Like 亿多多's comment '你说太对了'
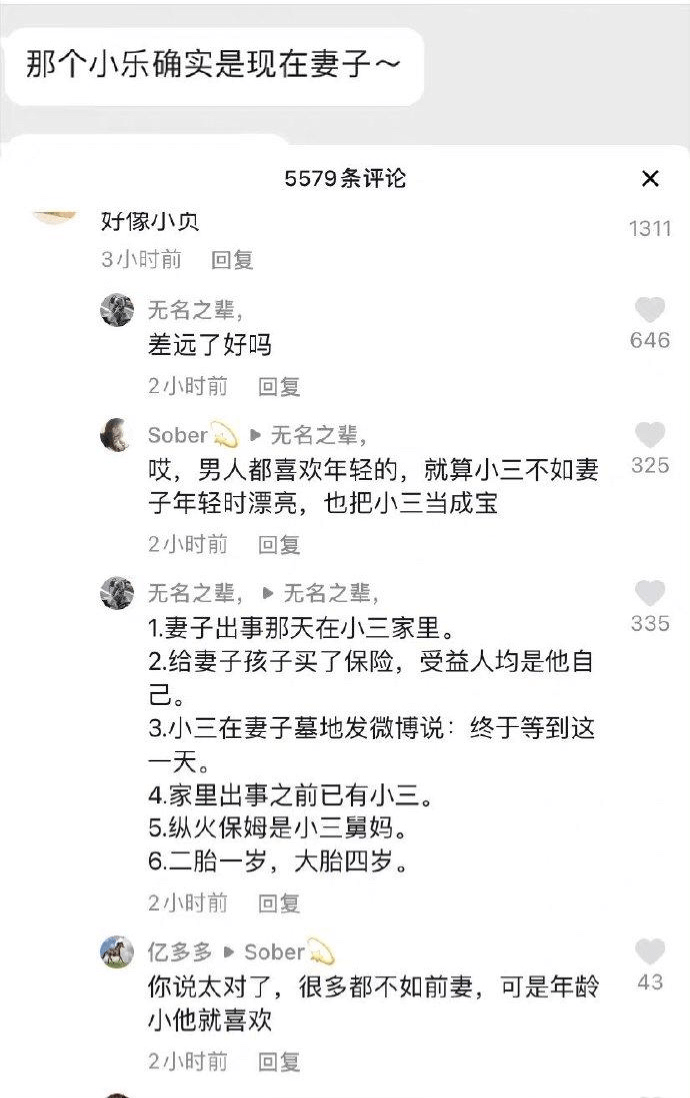 [650, 951]
